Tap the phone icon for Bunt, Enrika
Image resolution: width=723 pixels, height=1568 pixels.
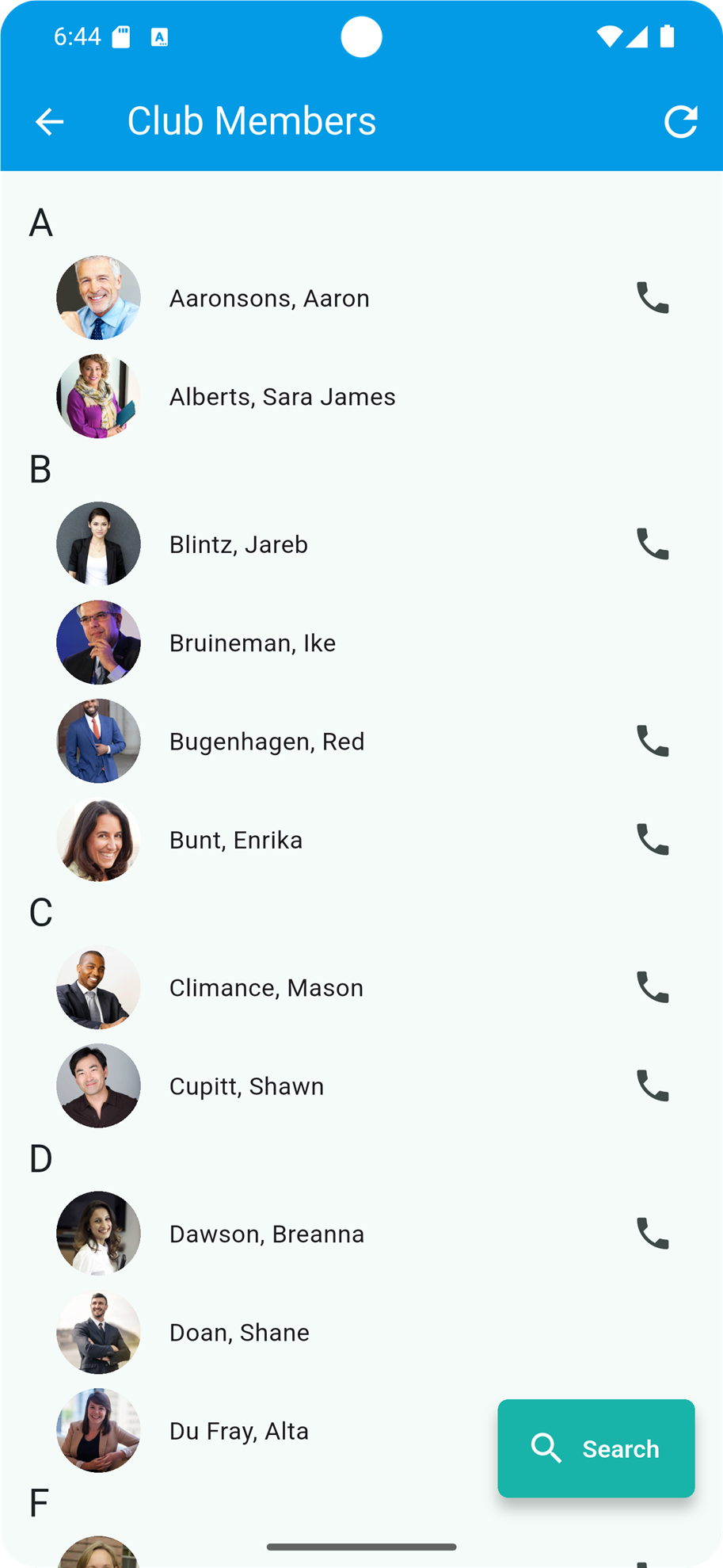(x=653, y=839)
